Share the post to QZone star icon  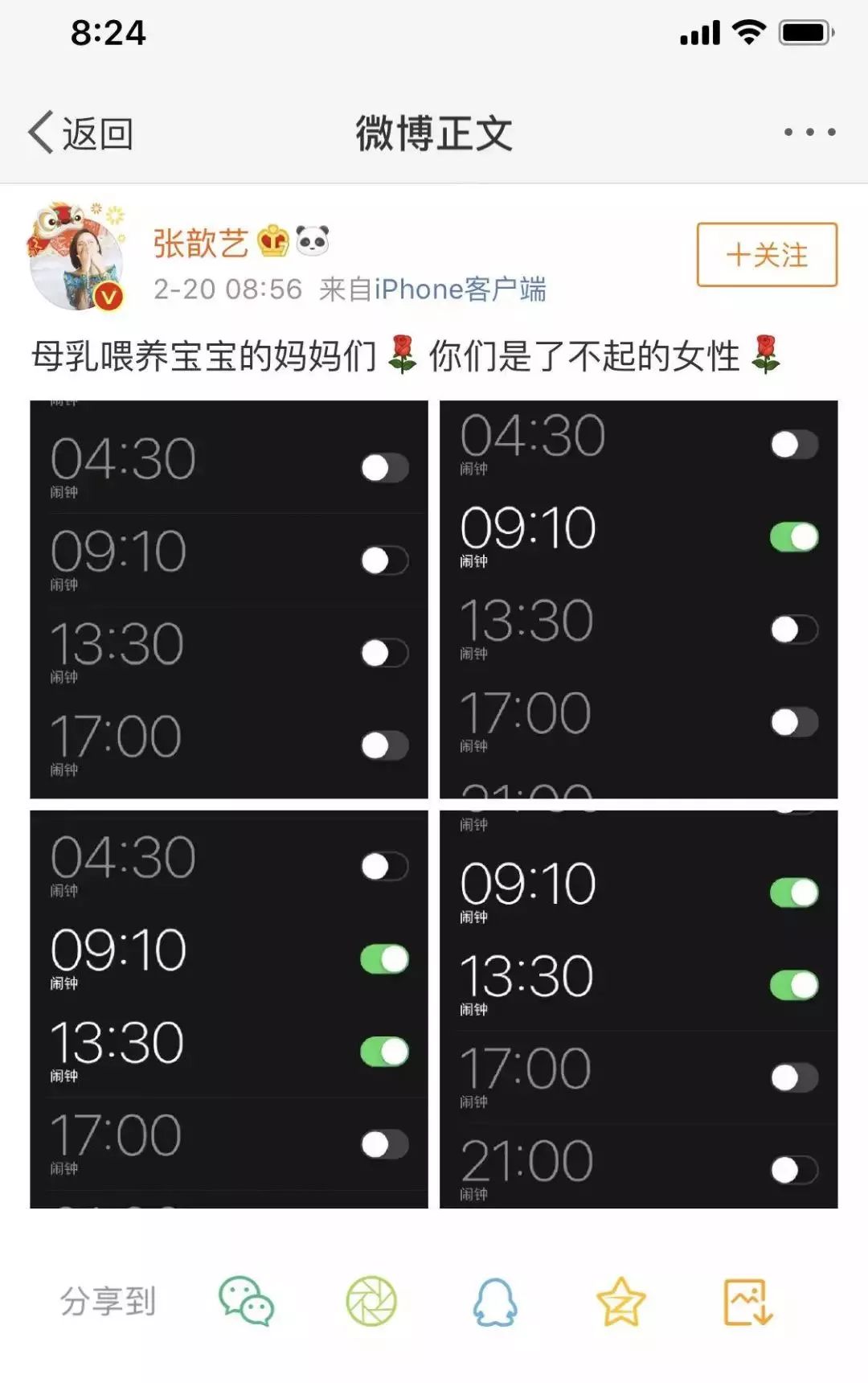[620, 1301]
